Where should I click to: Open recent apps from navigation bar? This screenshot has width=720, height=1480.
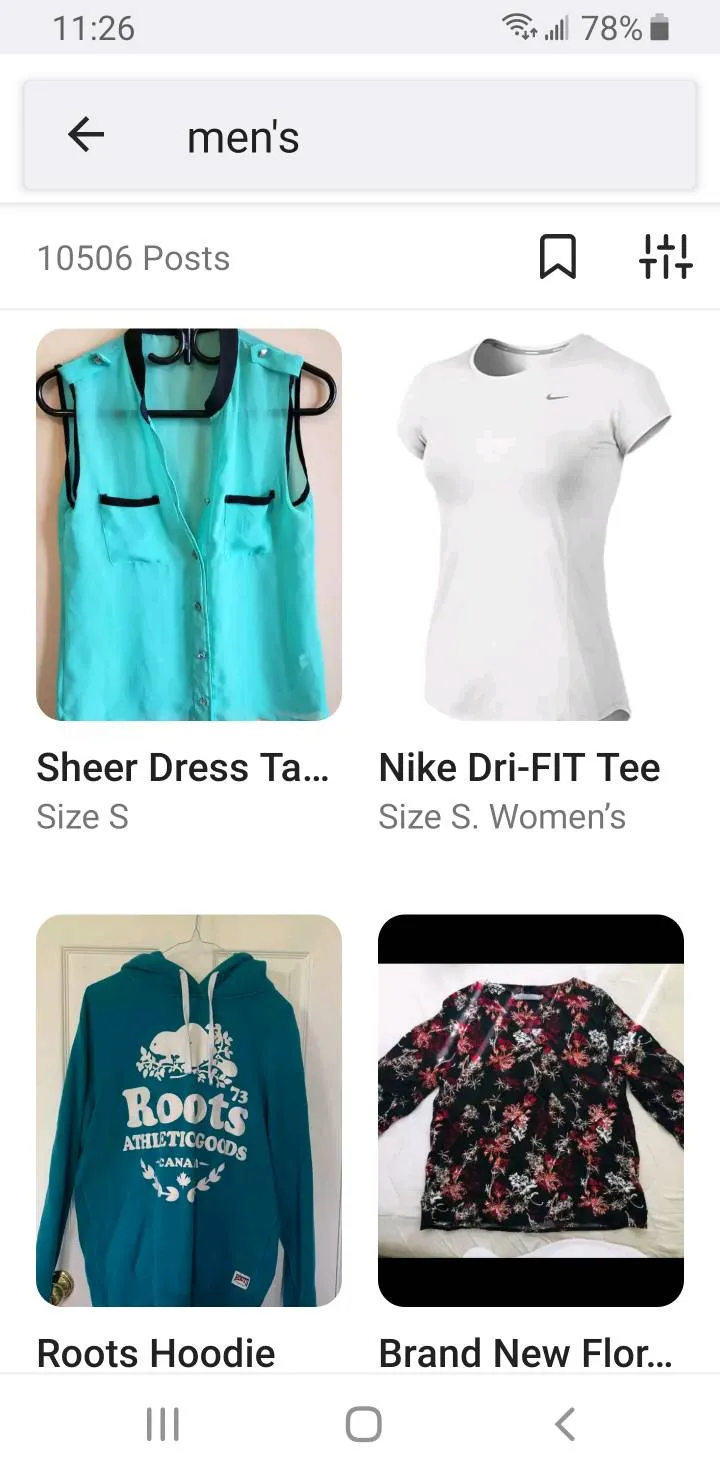163,1424
